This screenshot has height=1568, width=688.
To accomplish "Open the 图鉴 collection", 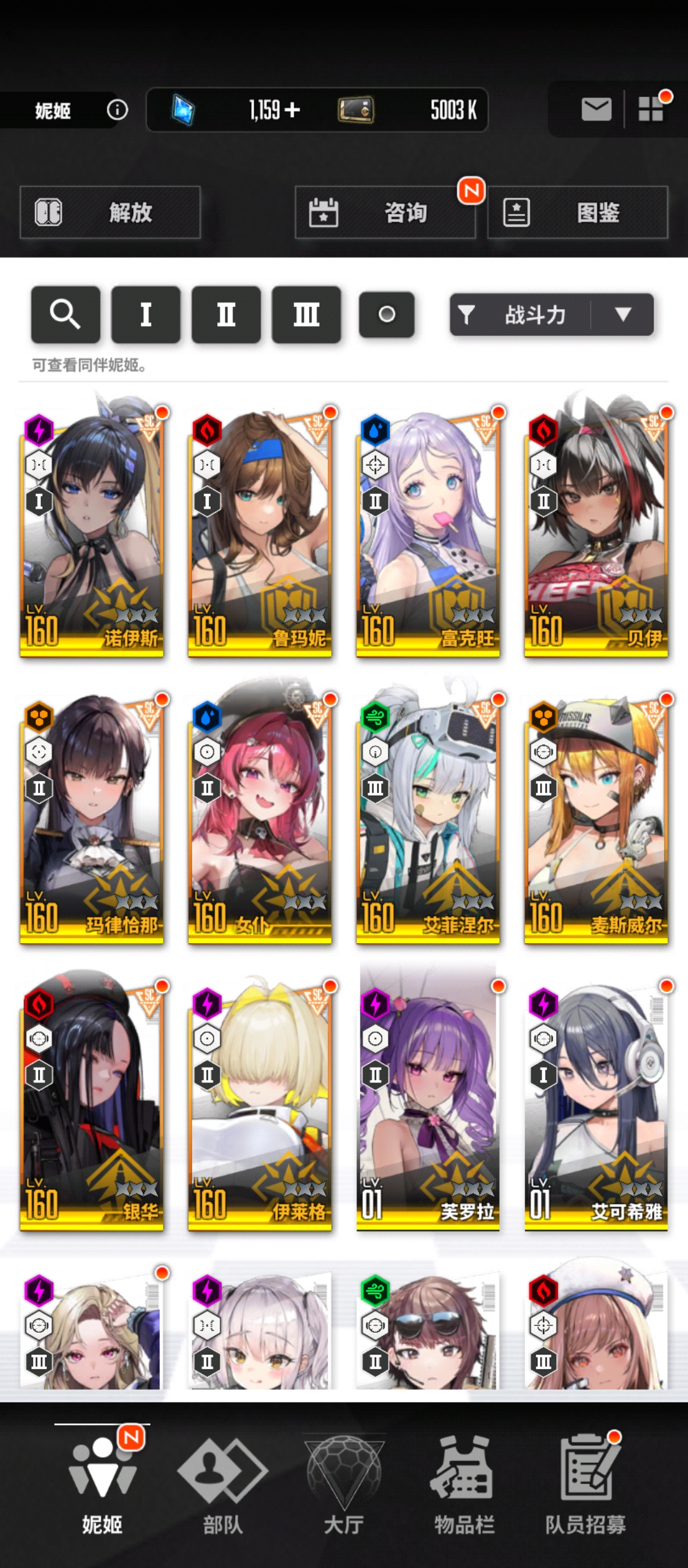I will pos(577,212).
